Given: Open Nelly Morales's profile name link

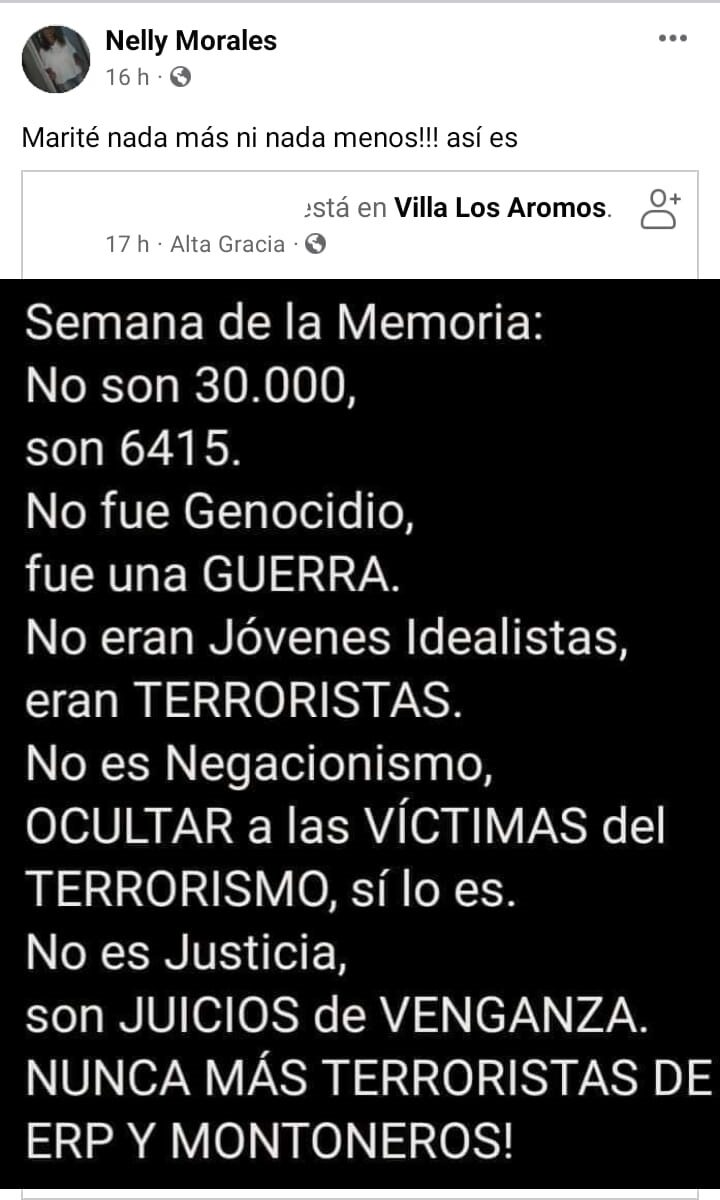Looking at the screenshot, I should [191, 41].
